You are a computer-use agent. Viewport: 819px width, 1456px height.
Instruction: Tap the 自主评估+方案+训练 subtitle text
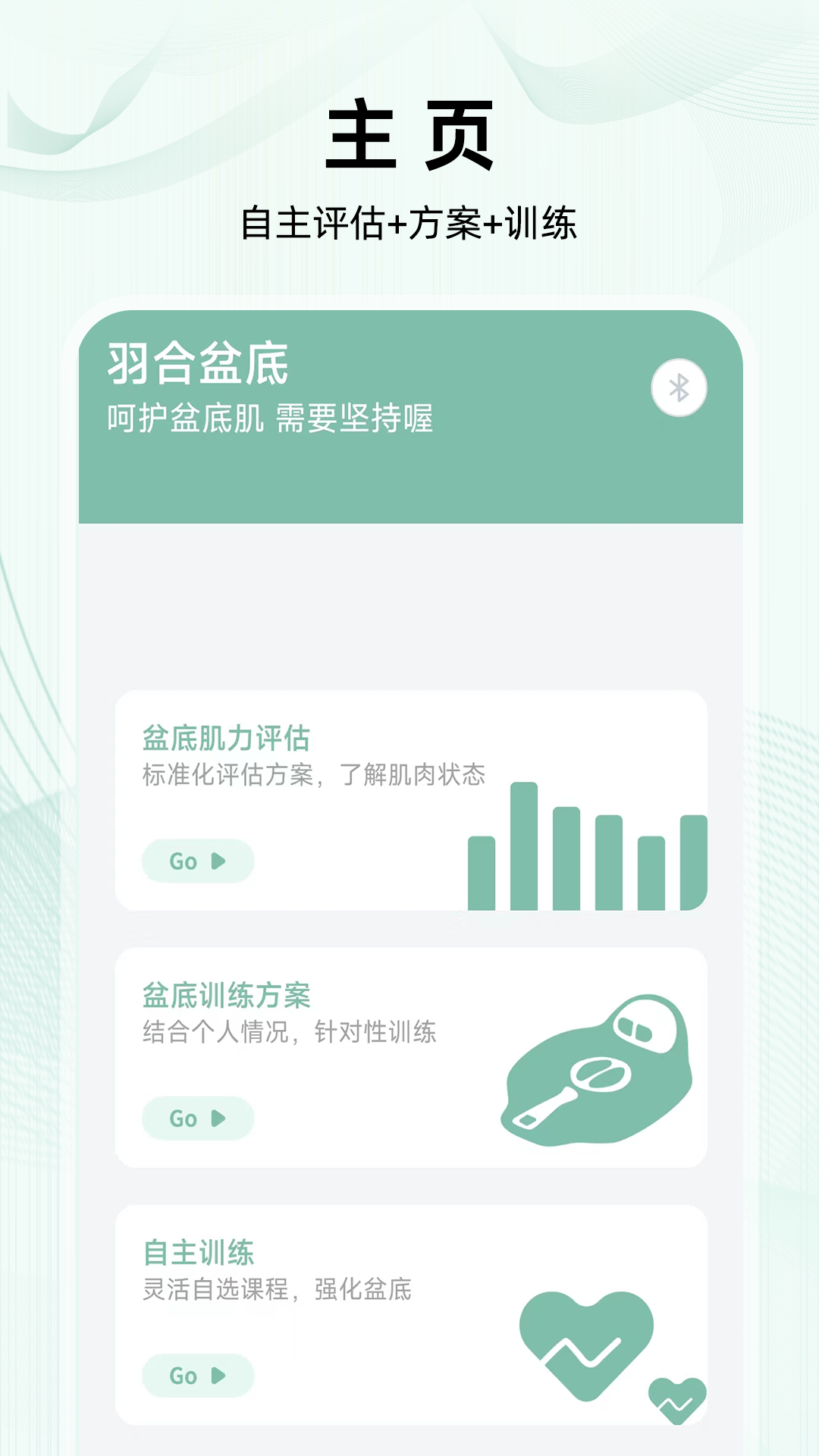point(409,221)
